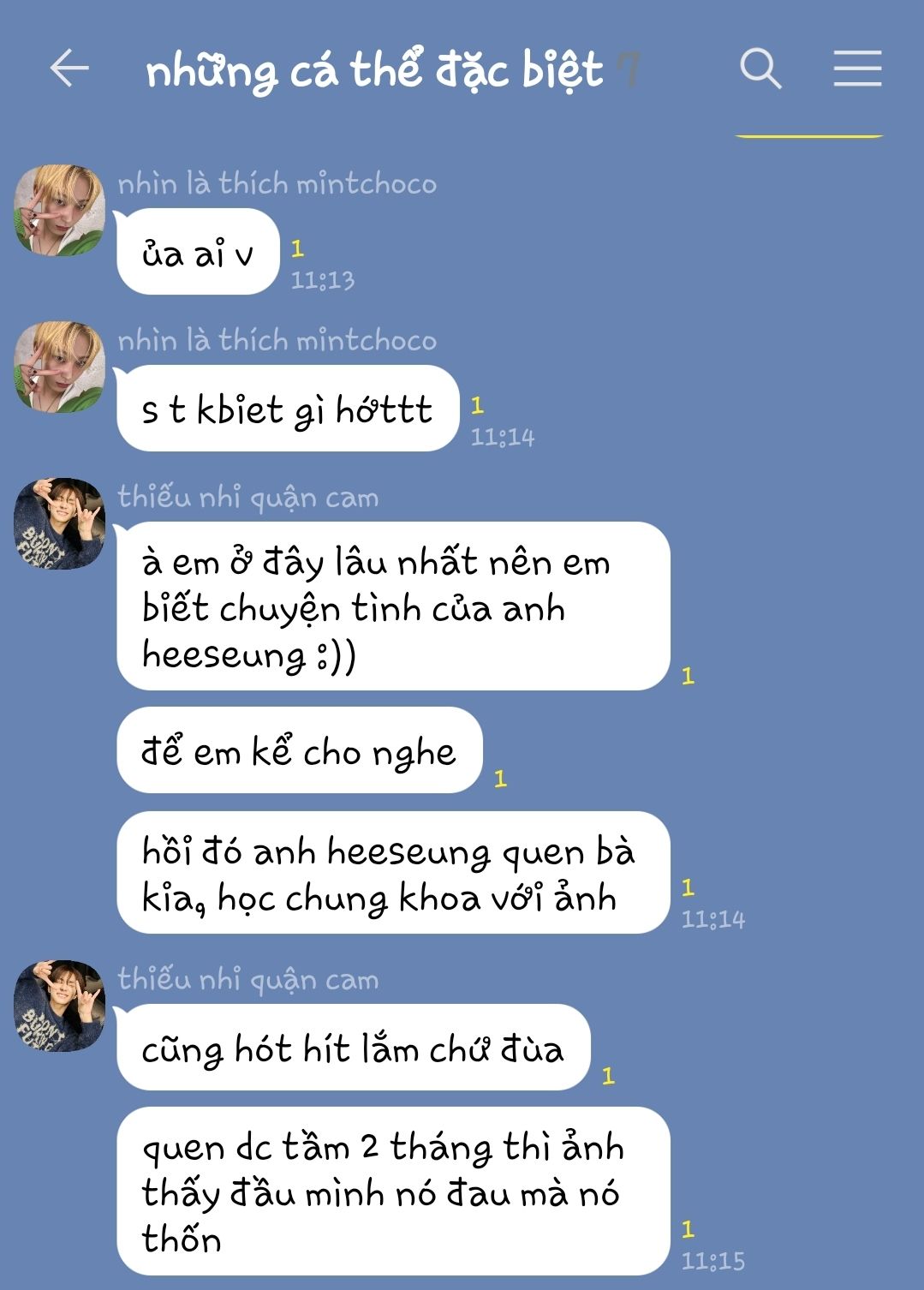
Task: Open the chat hamburger menu
Action: coord(857,69)
